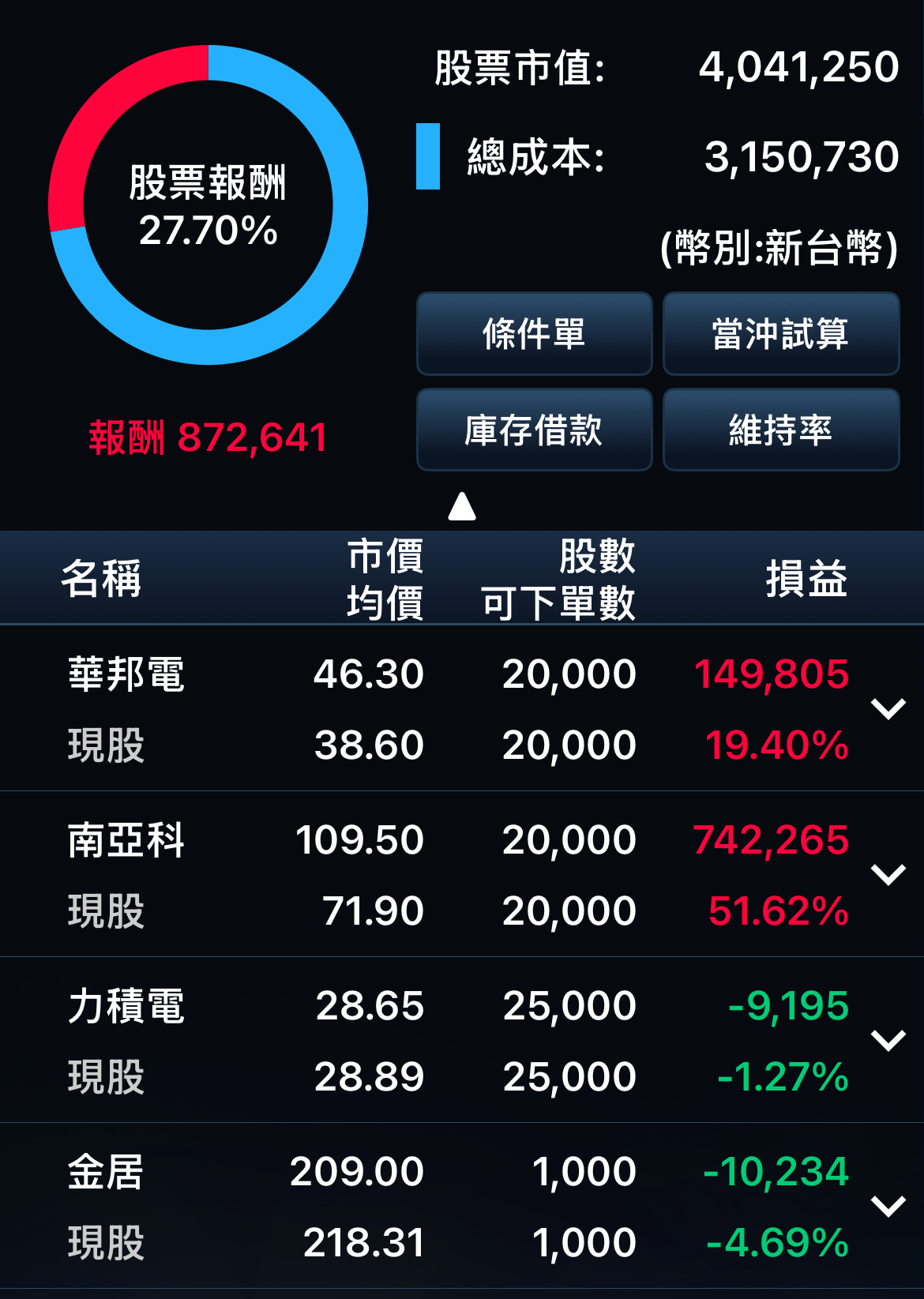Expand the 南亞科 holding details

888,874
